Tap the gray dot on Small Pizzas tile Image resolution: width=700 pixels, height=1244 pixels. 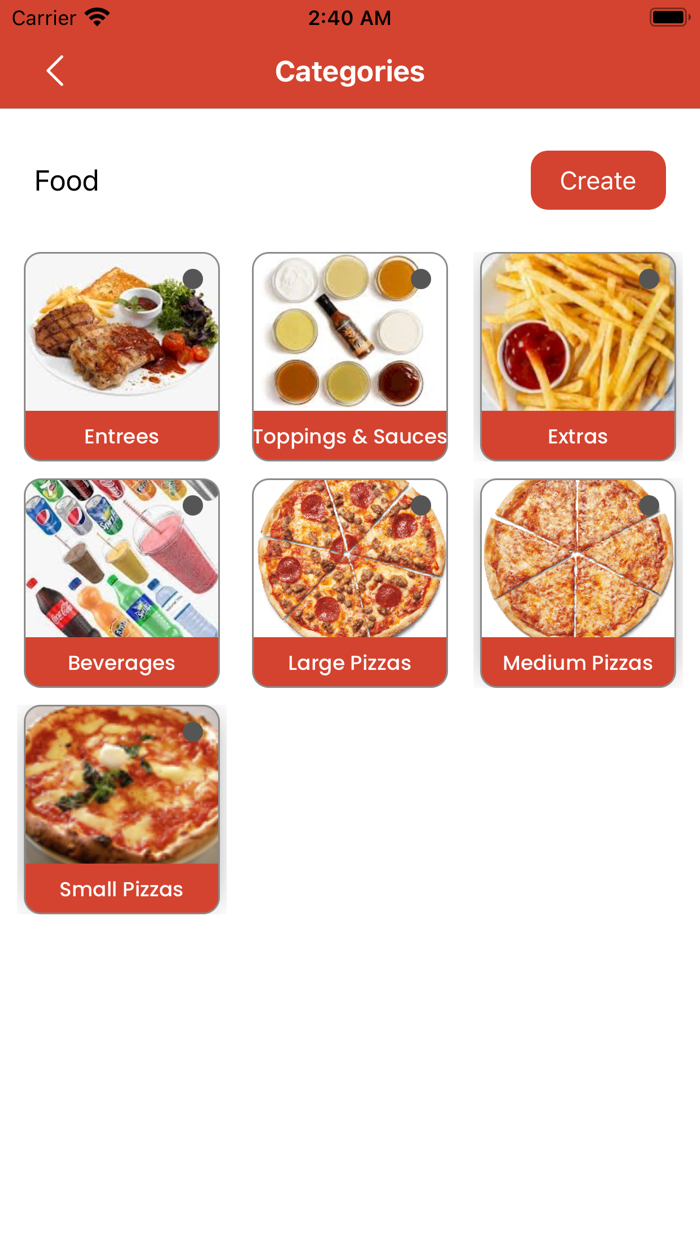(193, 732)
